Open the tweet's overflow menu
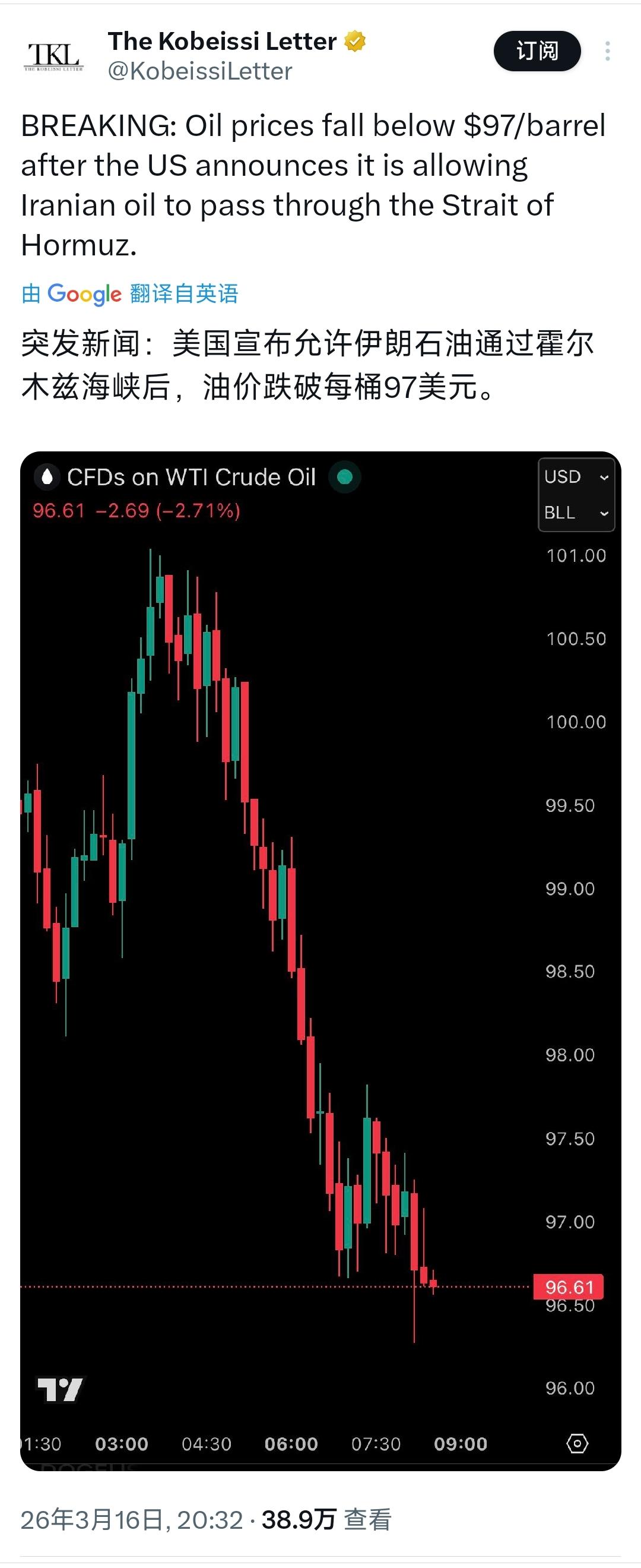This screenshot has width=641, height=1568. coord(608,51)
